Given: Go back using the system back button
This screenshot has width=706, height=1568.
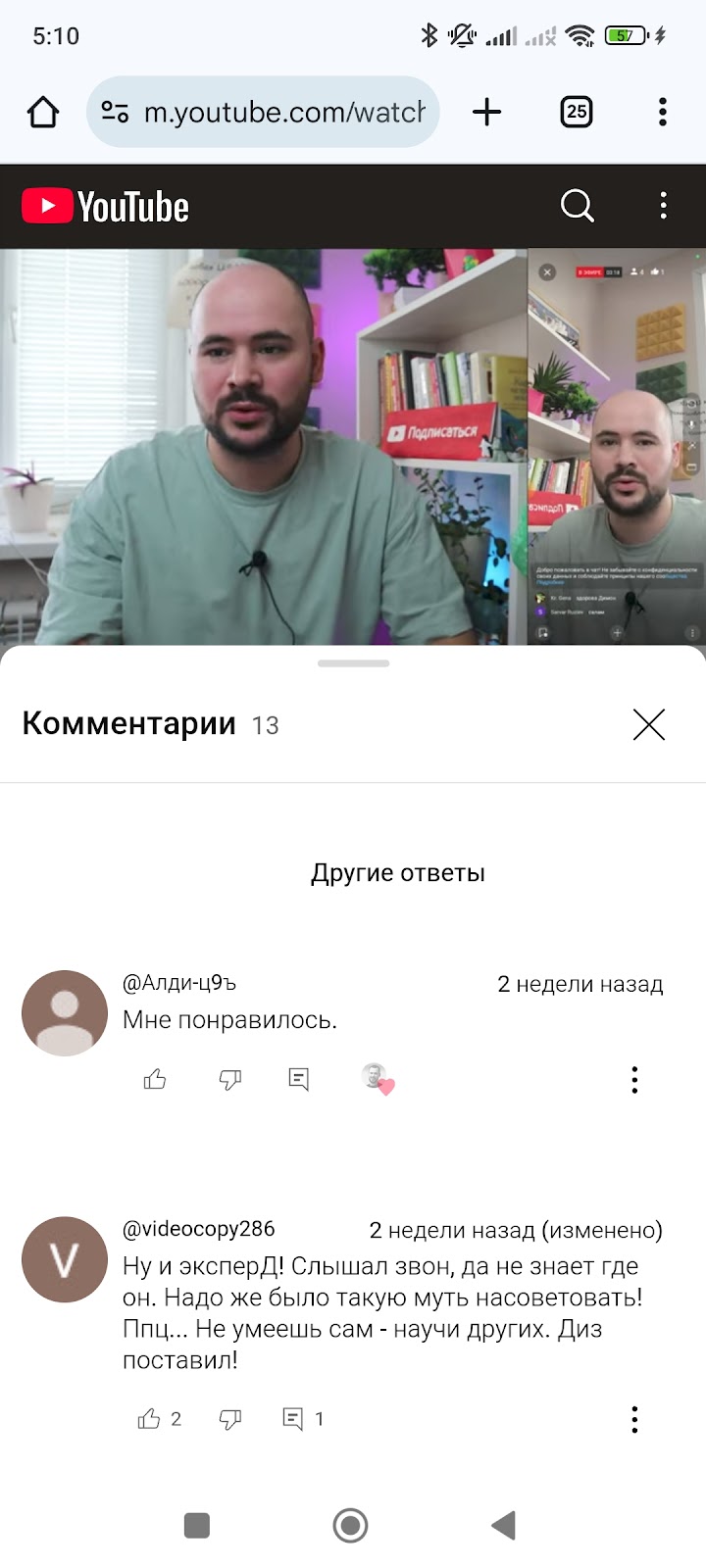Looking at the screenshot, I should coord(504,1525).
